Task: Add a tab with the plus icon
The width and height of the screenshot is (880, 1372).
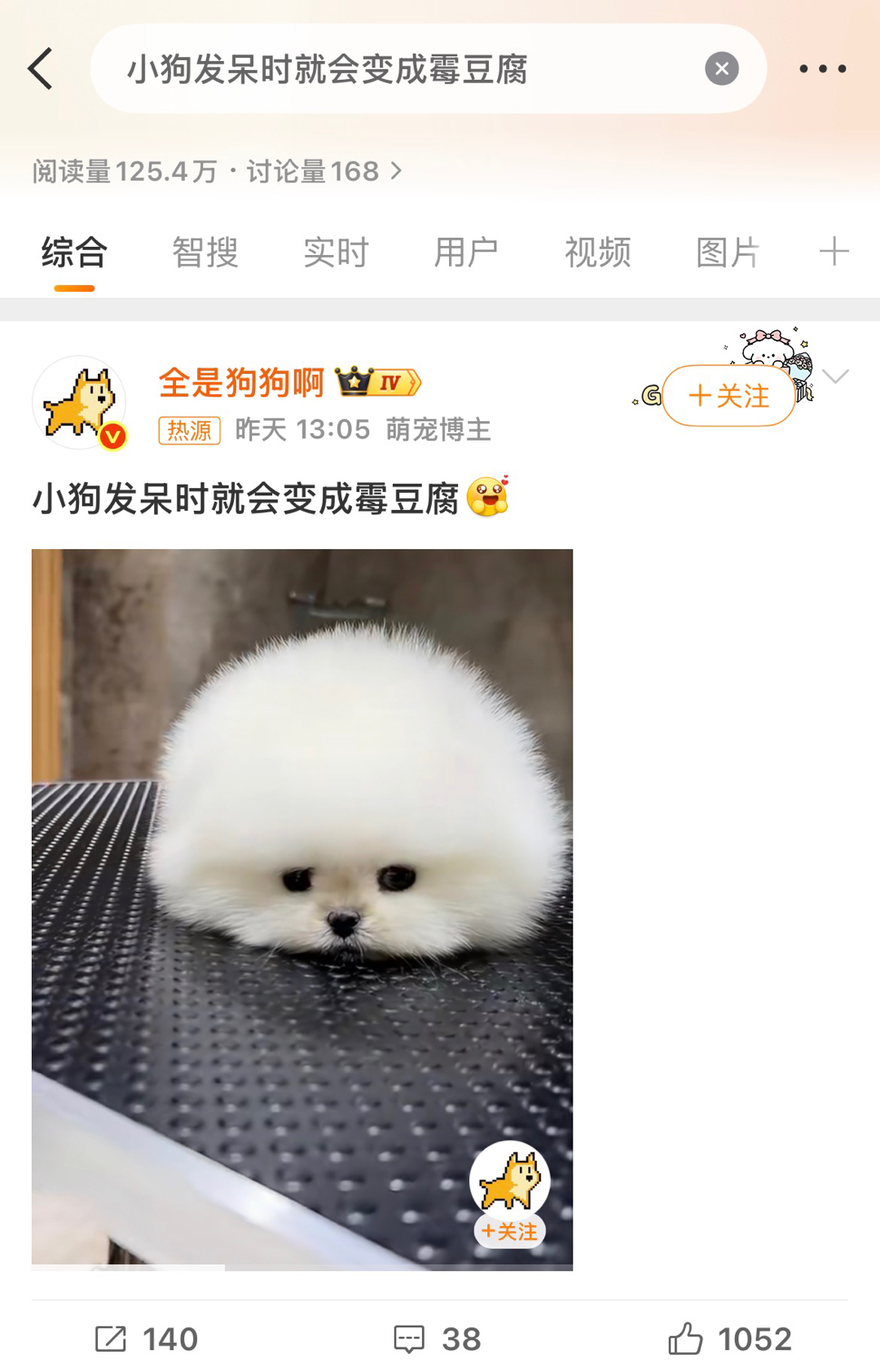Action: [x=834, y=252]
